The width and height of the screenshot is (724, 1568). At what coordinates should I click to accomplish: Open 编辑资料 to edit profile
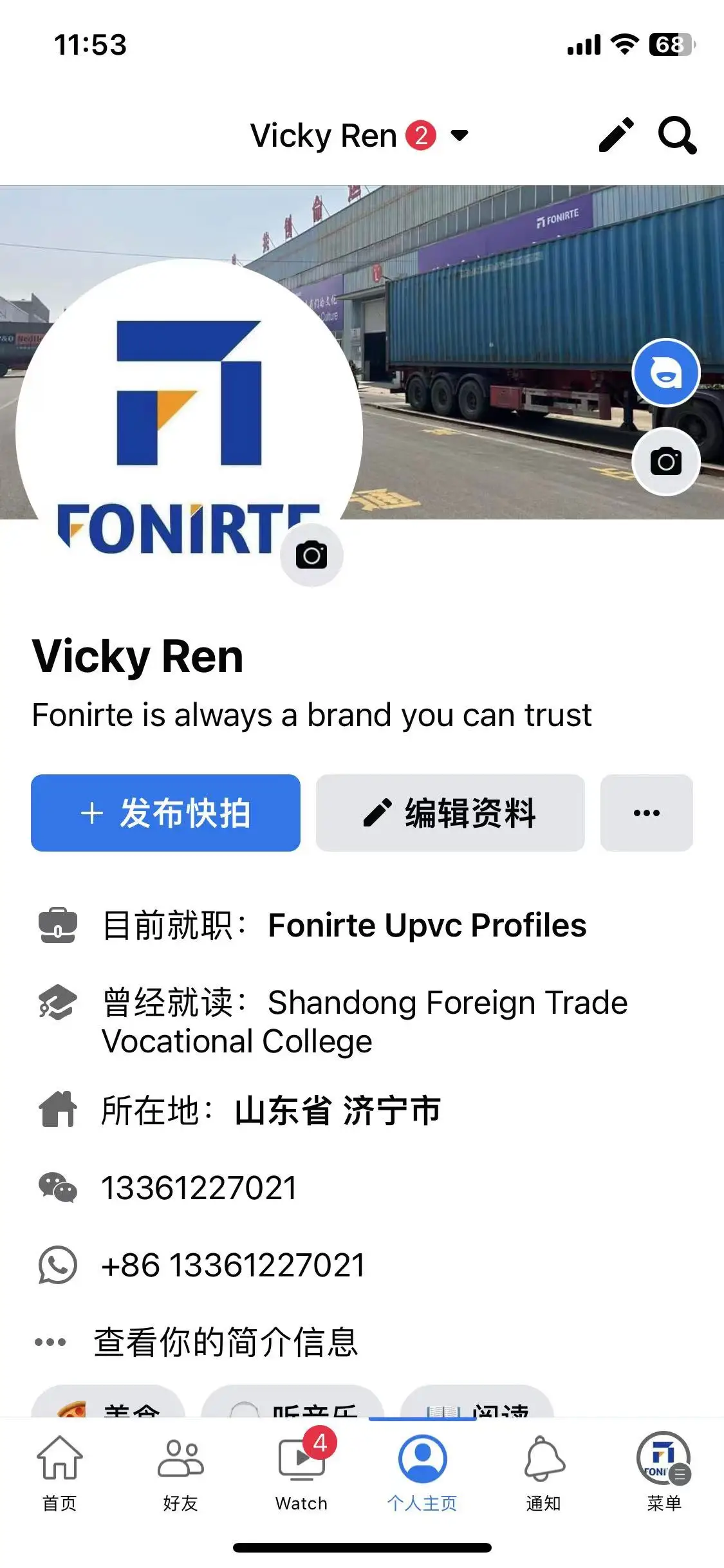click(x=450, y=813)
